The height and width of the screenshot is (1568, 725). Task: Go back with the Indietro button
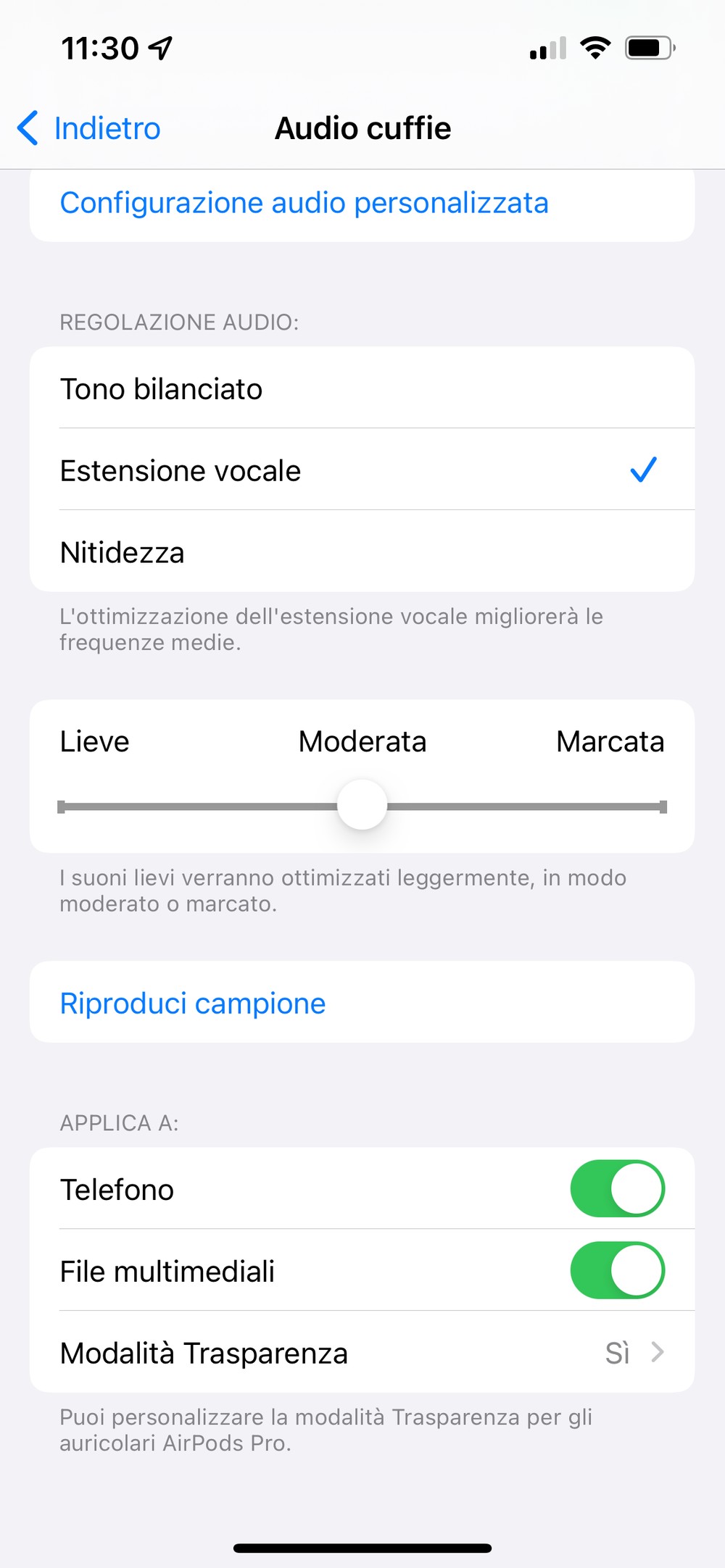tap(88, 129)
